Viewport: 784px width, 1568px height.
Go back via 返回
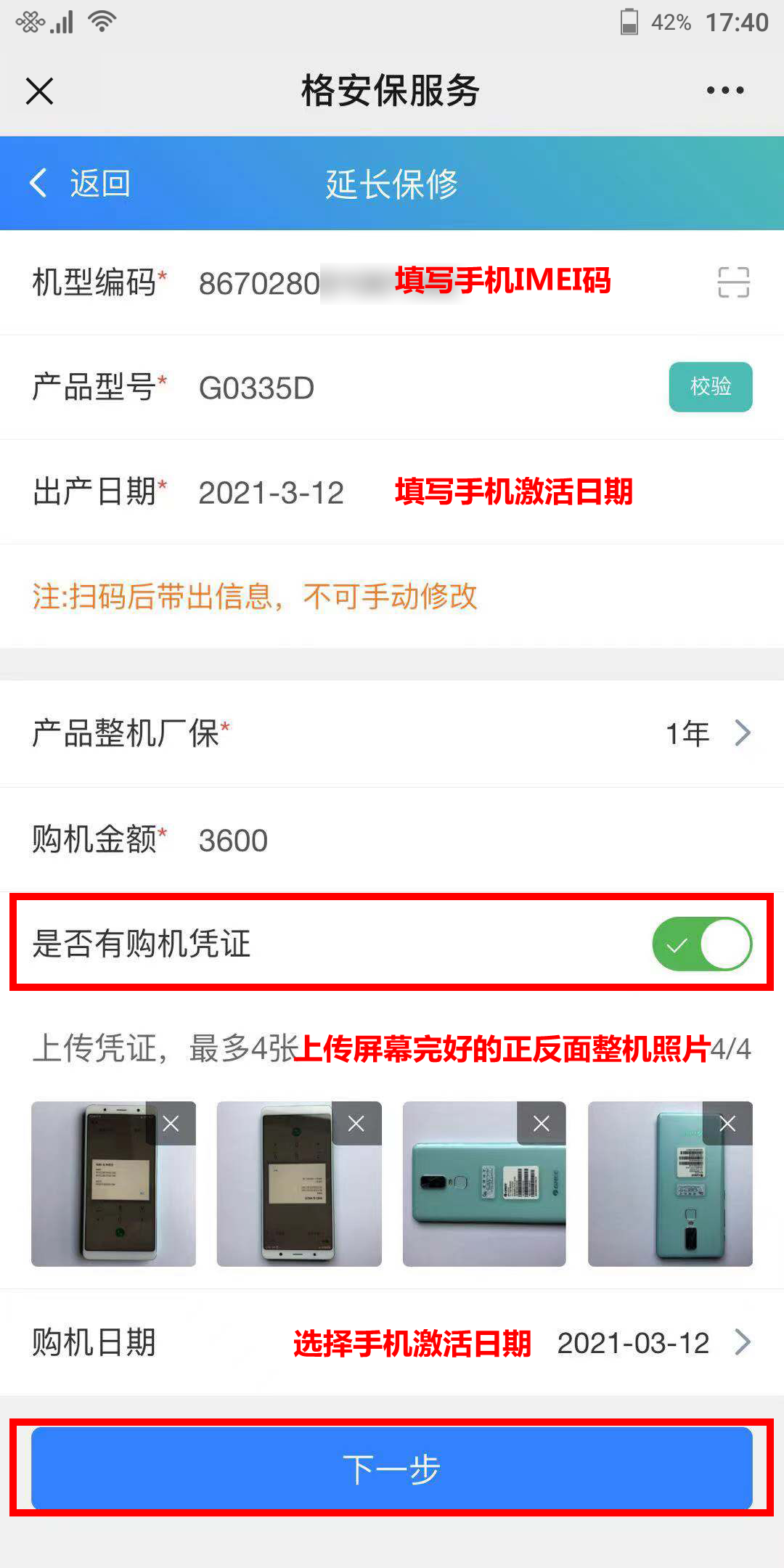80,183
